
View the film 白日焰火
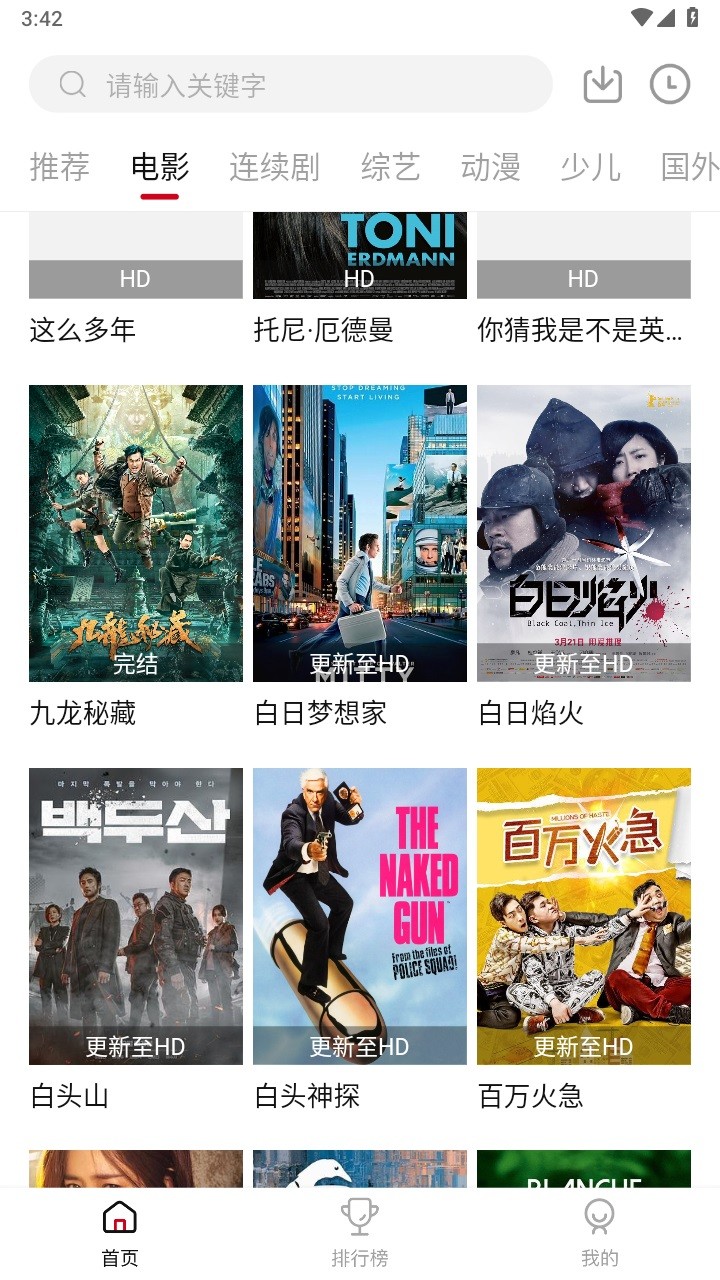pos(584,533)
